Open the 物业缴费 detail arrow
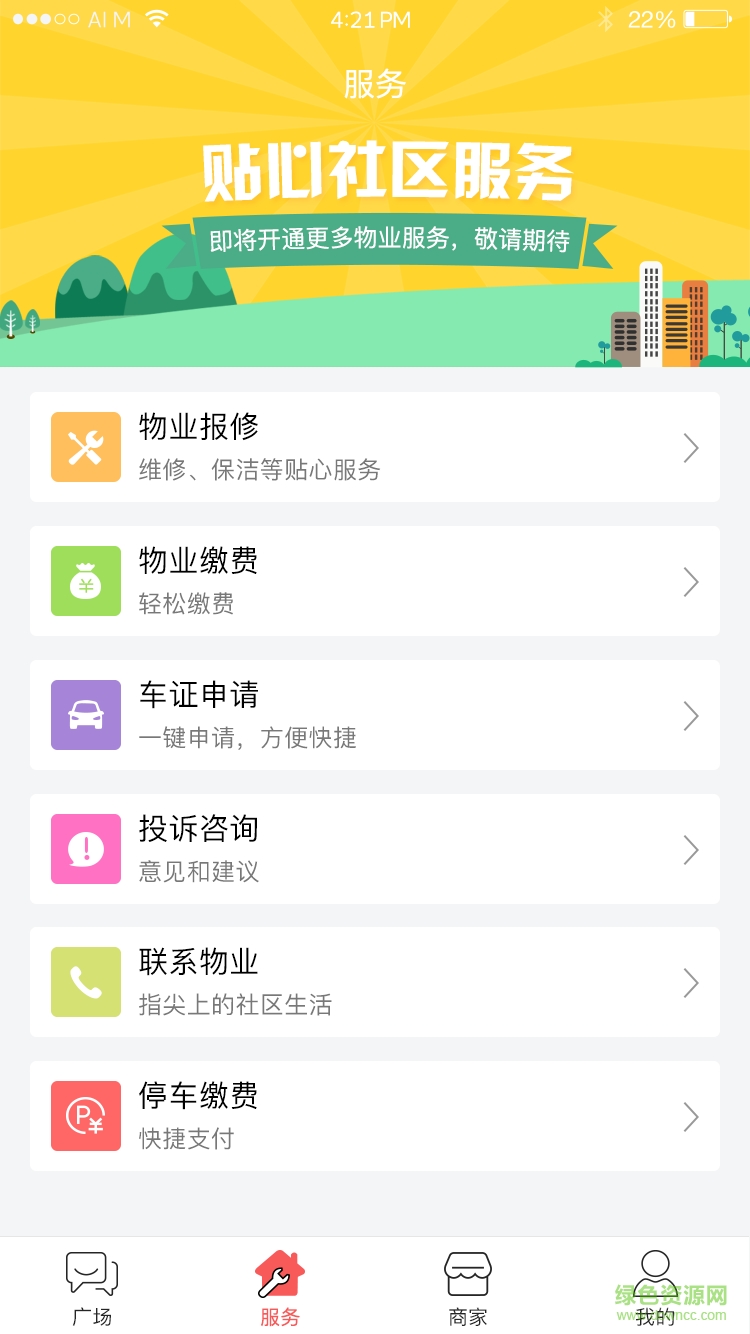The height and width of the screenshot is (1334, 750). [x=691, y=581]
